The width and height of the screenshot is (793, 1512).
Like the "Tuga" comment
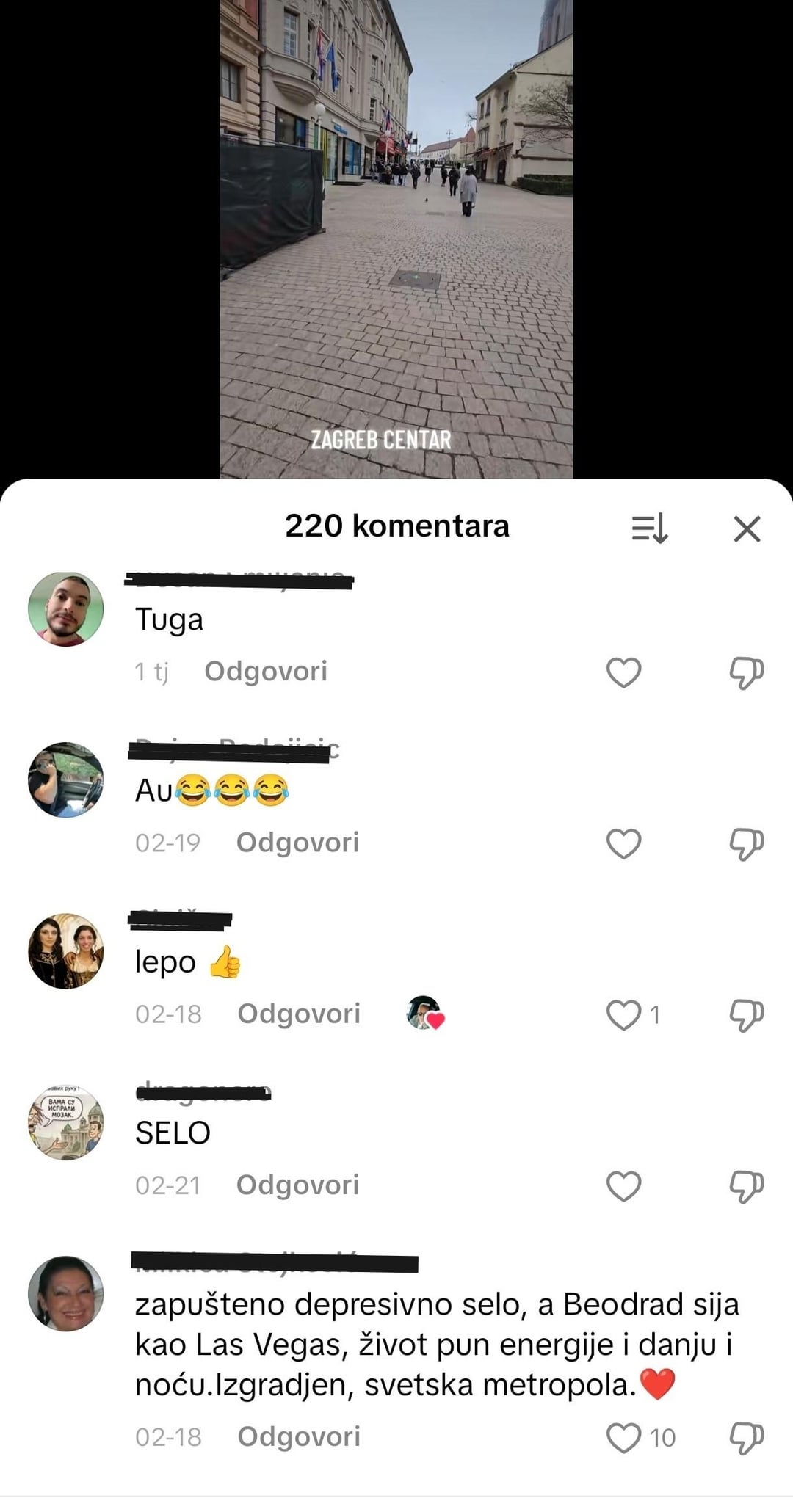623,672
